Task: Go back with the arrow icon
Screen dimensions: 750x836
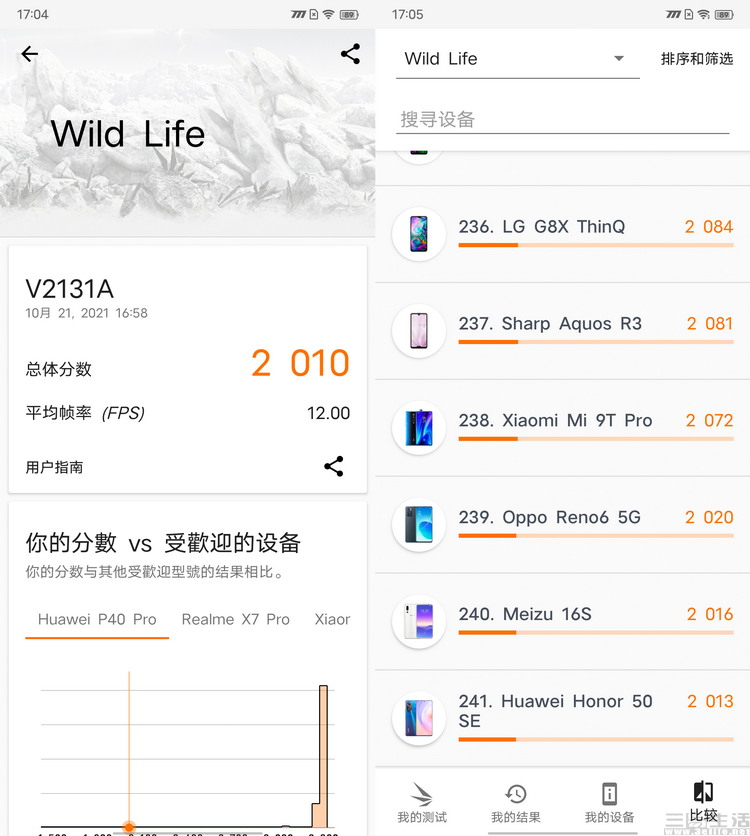Action: coord(30,54)
